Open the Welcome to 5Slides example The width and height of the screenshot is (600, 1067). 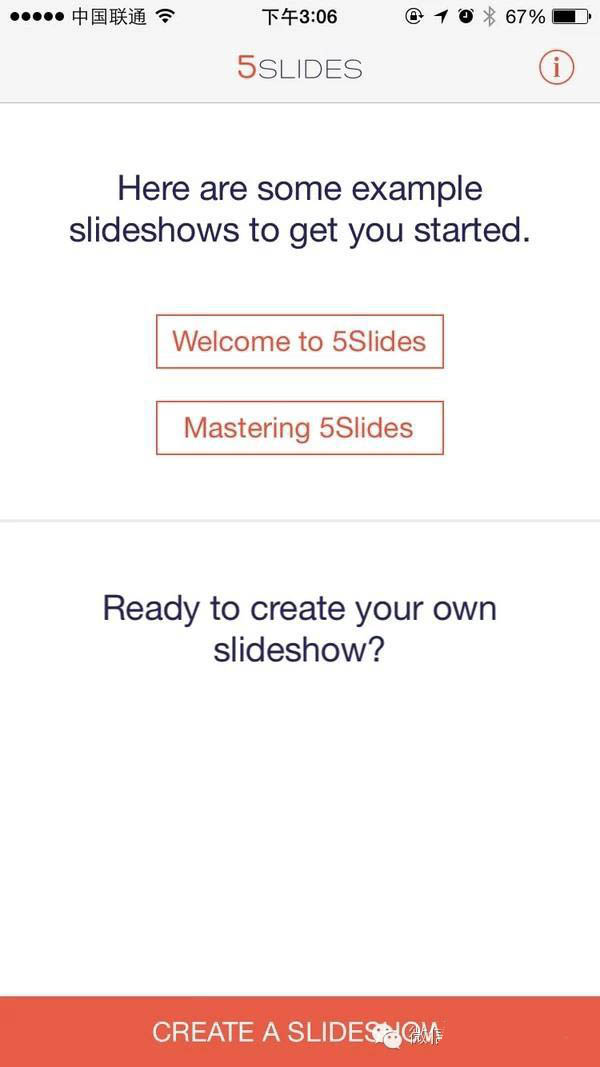(299, 342)
